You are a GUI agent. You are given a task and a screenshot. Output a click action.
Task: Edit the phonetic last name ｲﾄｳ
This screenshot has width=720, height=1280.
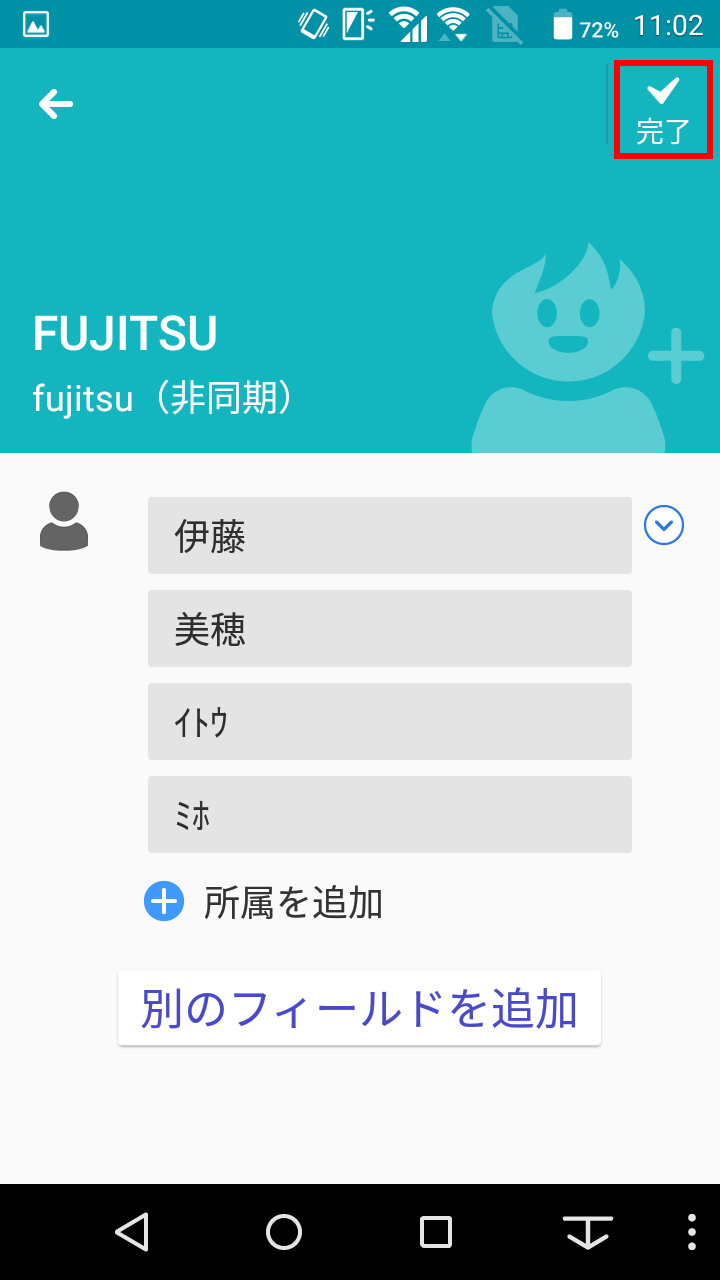tap(389, 722)
